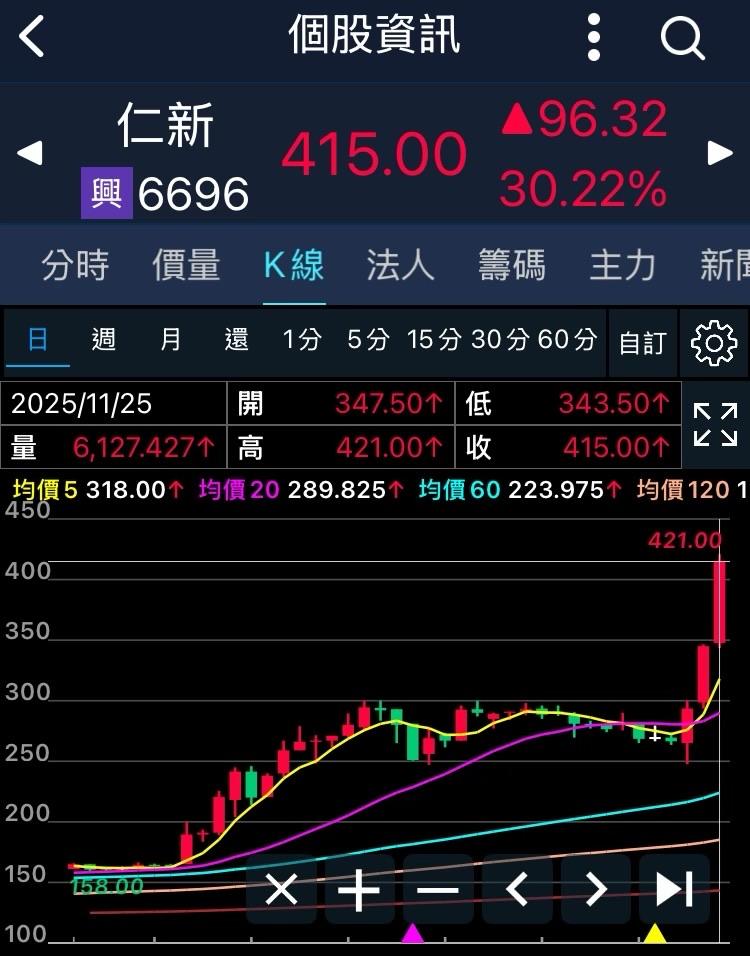Open chart settings gear
Screen dimensions: 750x956
click(714, 343)
